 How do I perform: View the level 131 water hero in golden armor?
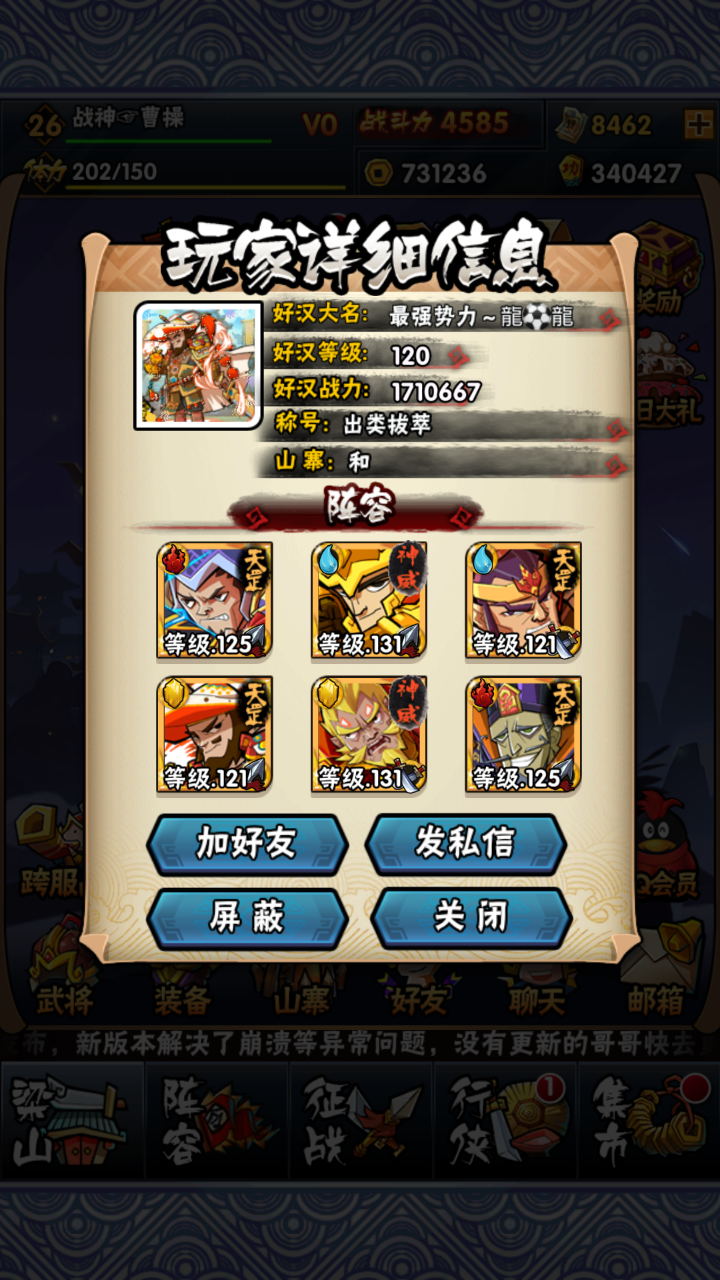369,600
